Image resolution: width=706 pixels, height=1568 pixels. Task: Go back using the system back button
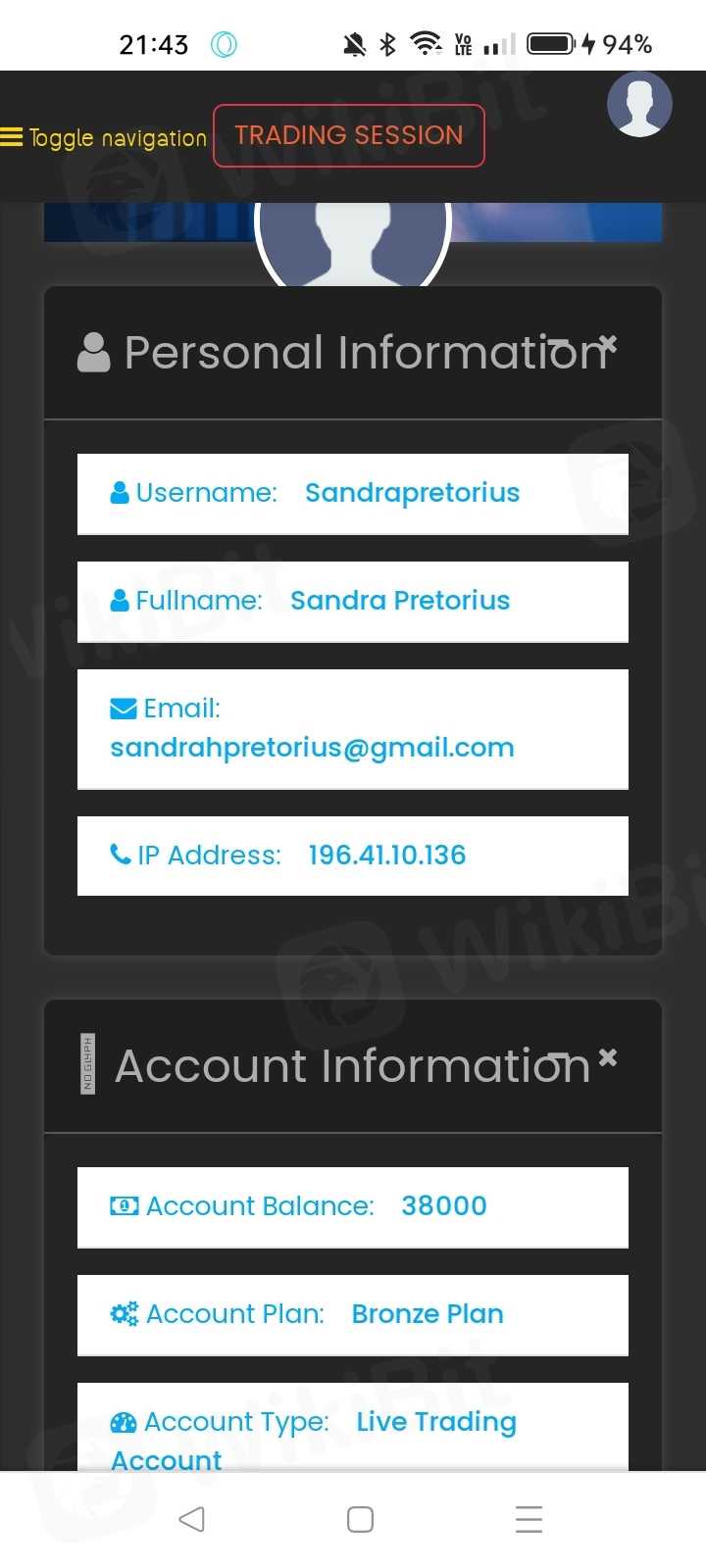pos(192,1519)
